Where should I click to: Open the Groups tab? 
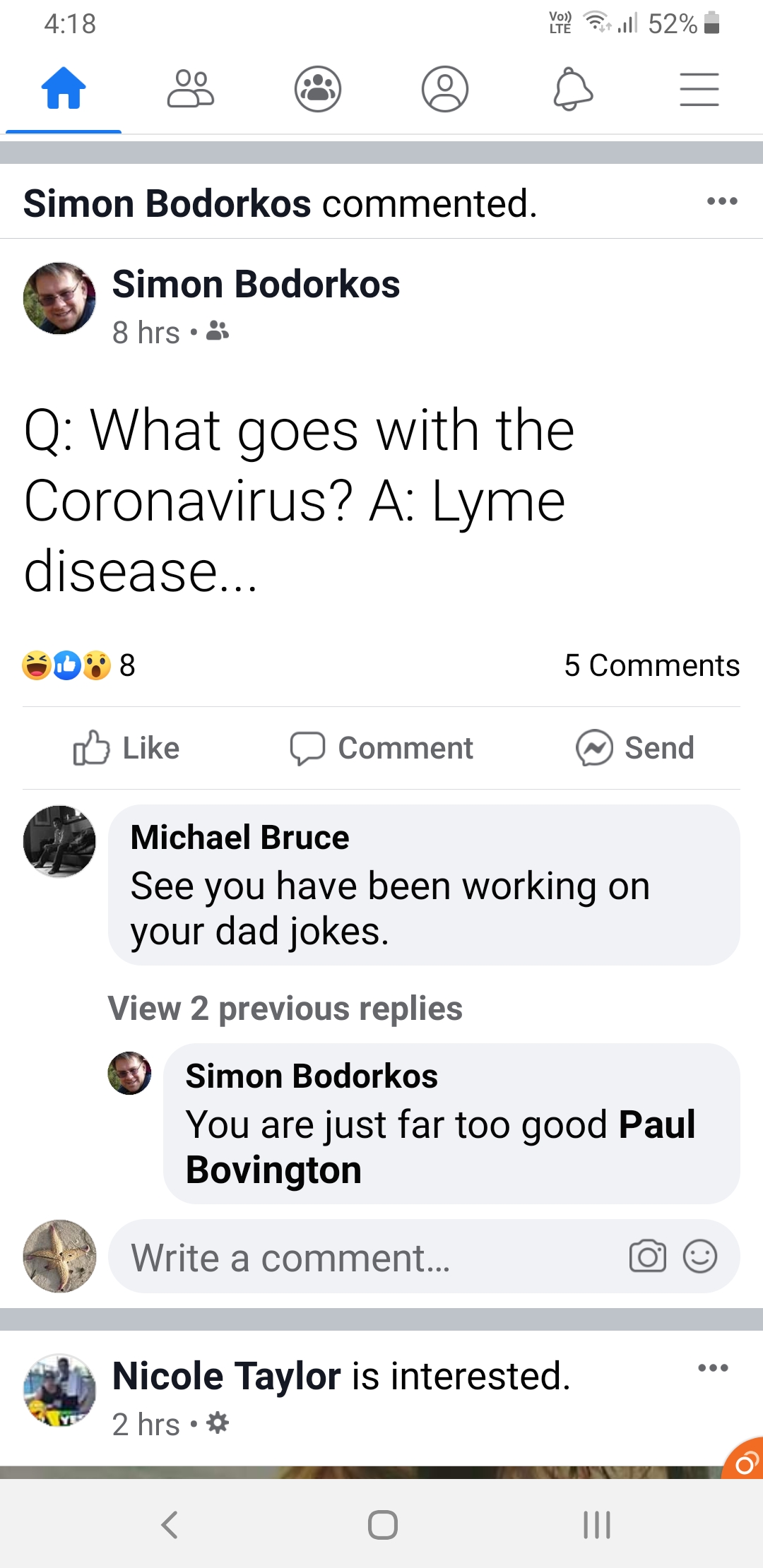tap(318, 89)
